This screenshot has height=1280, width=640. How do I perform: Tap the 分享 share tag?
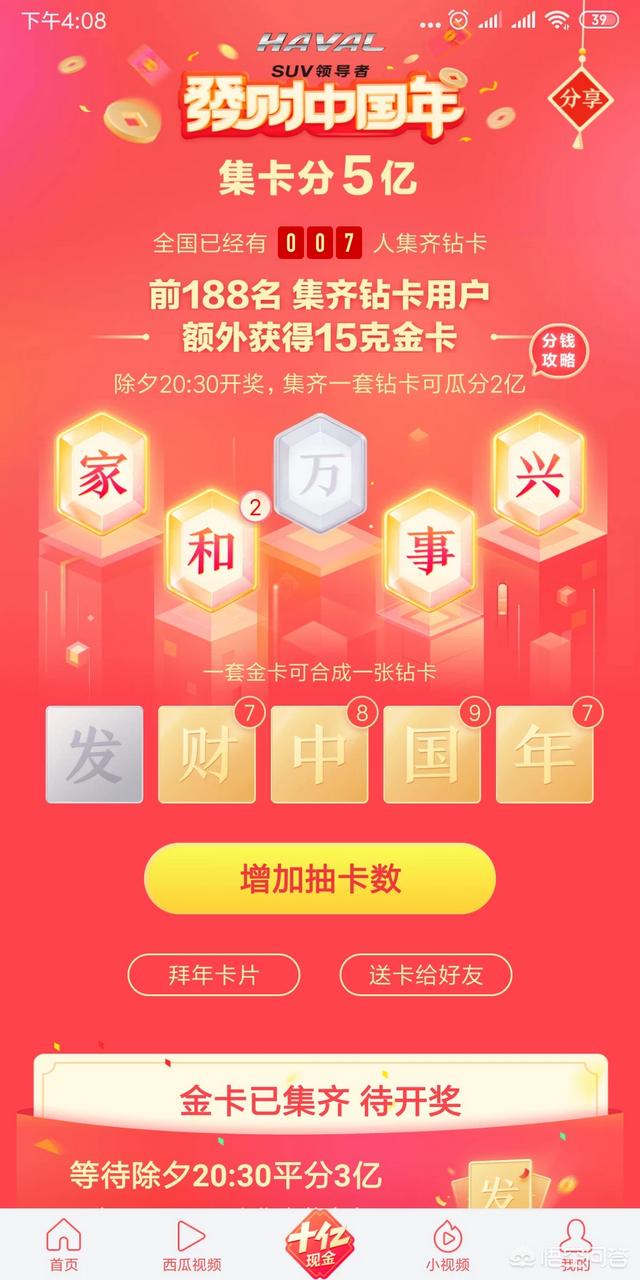click(x=581, y=99)
